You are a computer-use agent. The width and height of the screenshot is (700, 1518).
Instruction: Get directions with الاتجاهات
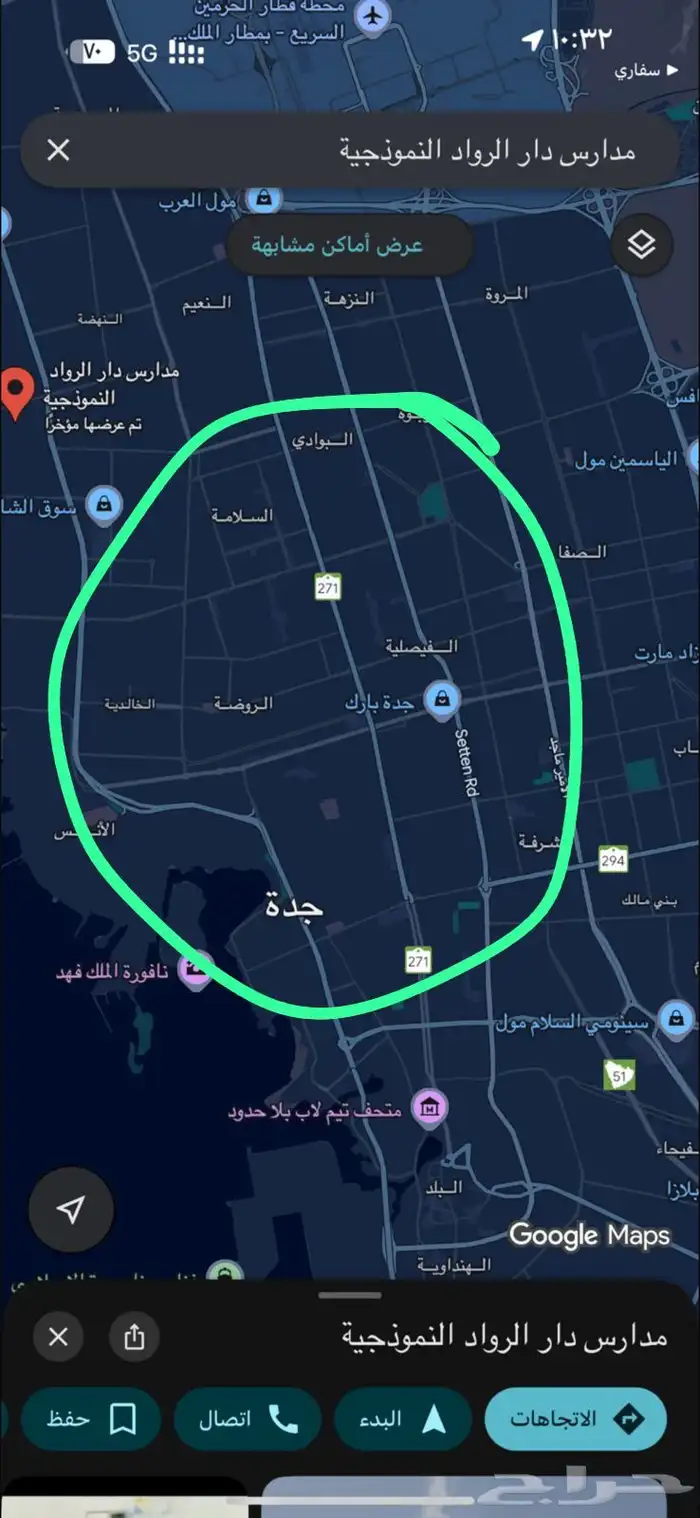click(x=575, y=1418)
